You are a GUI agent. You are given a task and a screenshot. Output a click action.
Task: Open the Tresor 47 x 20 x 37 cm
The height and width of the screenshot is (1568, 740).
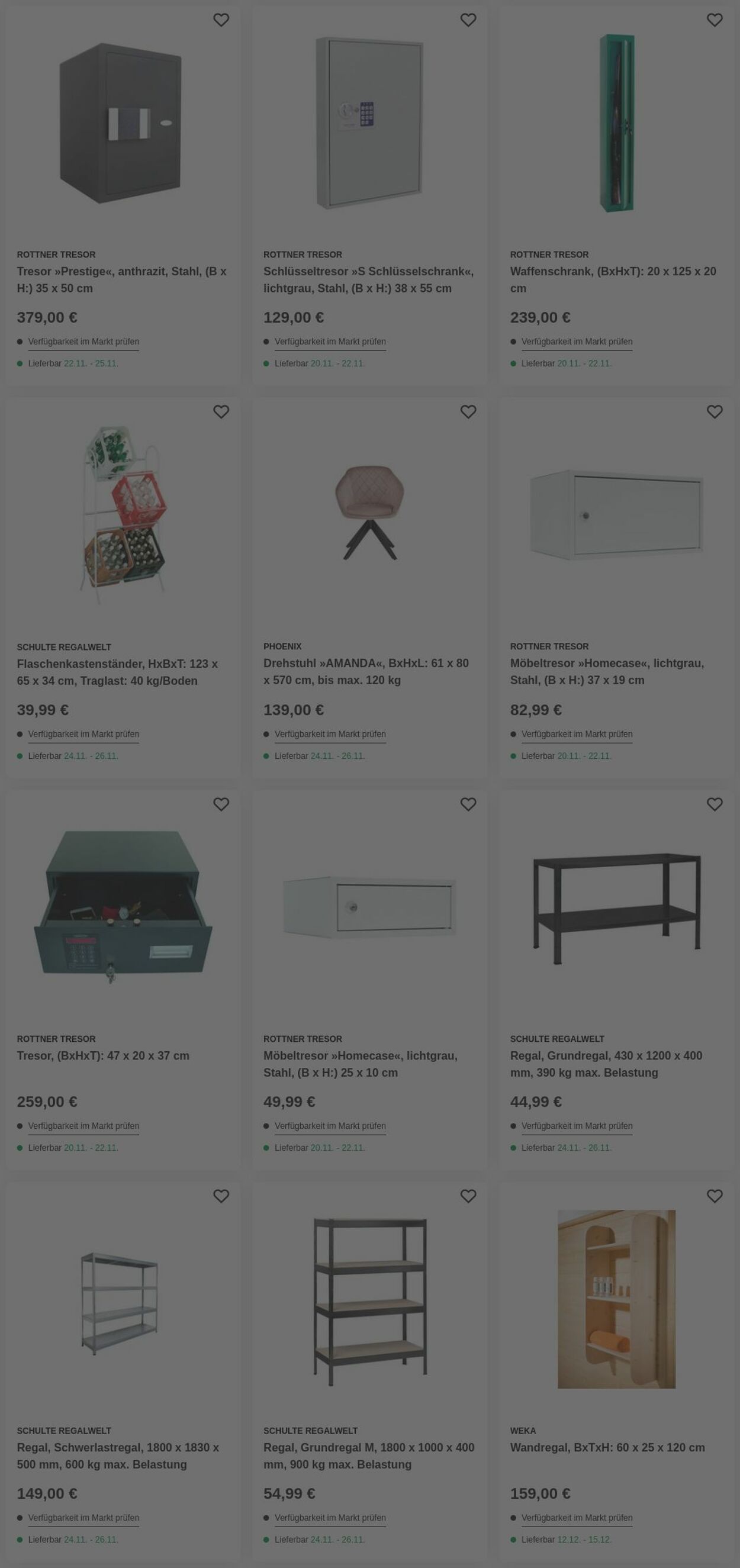(x=103, y=1055)
